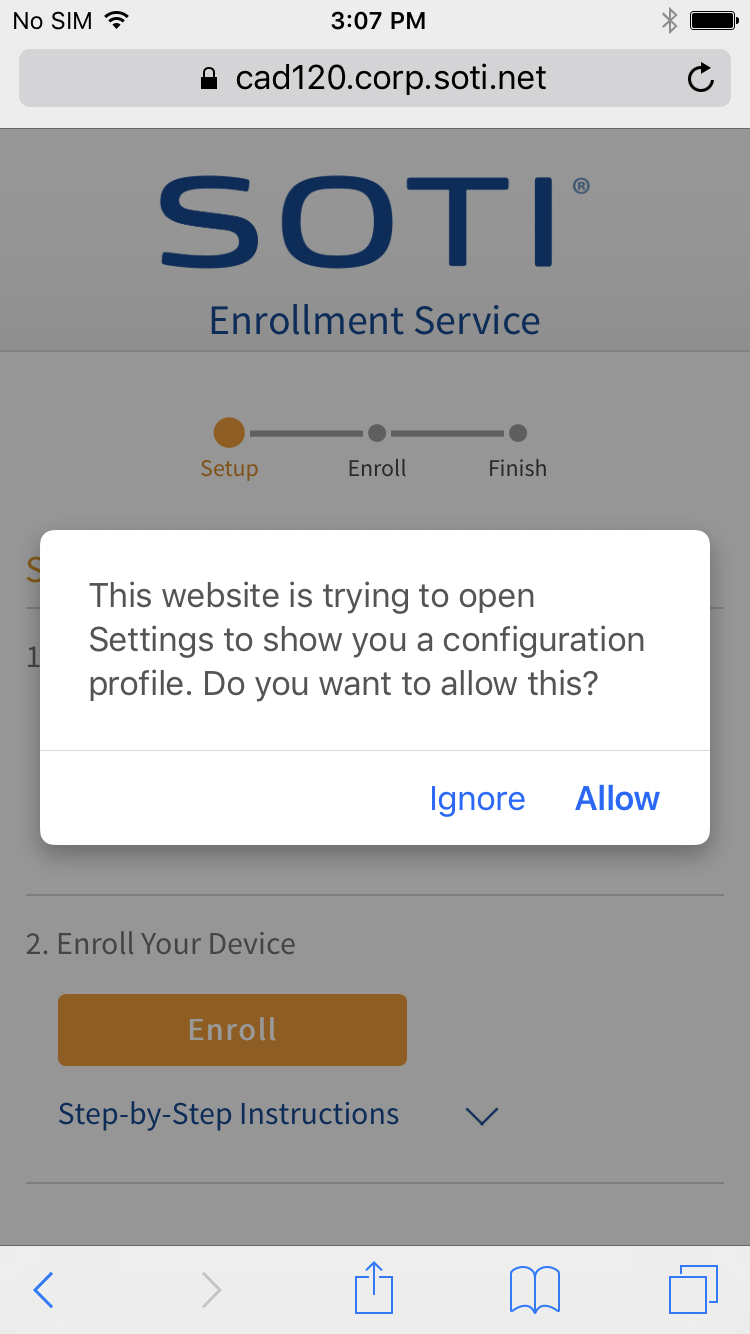Tap Ignore in the dialog
Image resolution: width=750 pixels, height=1334 pixels.
[477, 798]
